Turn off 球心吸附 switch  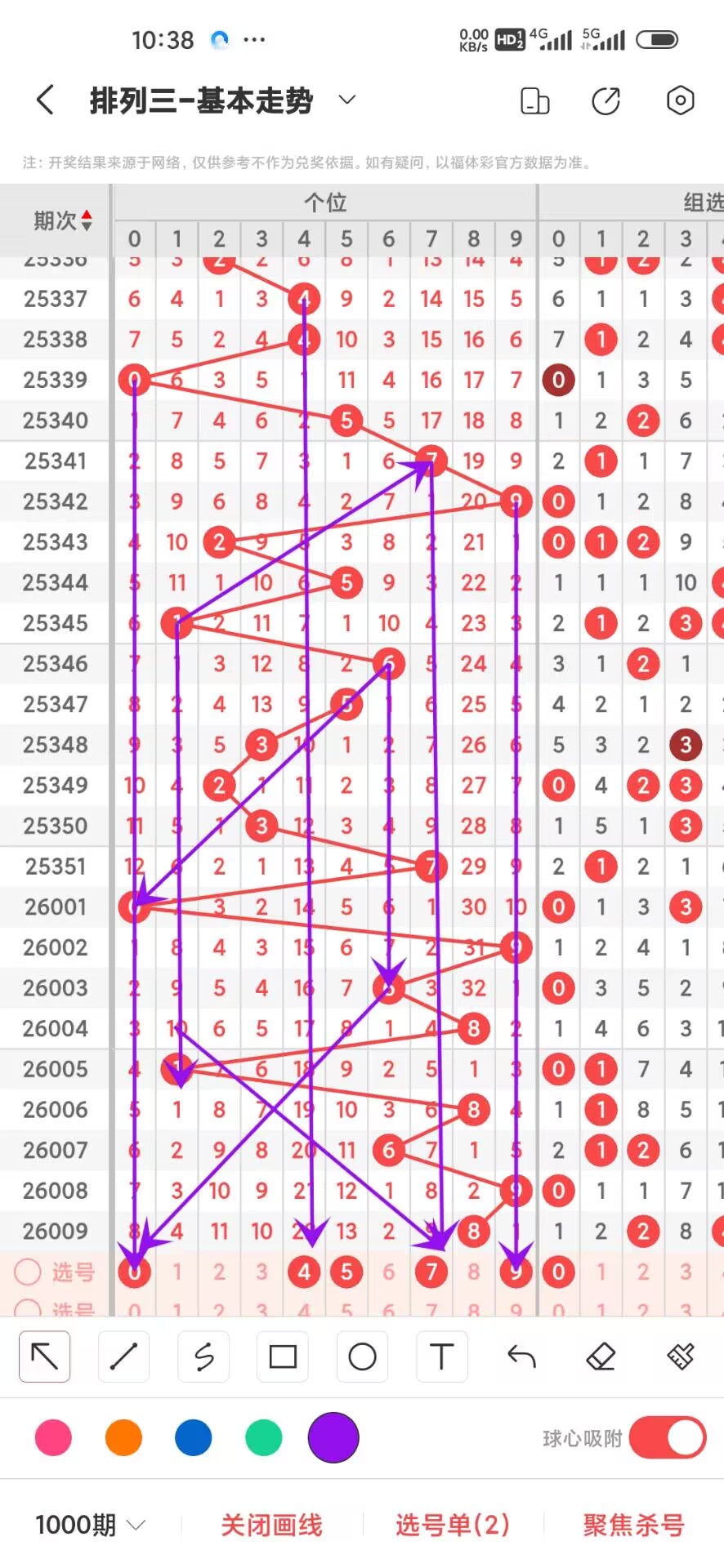[667, 1438]
